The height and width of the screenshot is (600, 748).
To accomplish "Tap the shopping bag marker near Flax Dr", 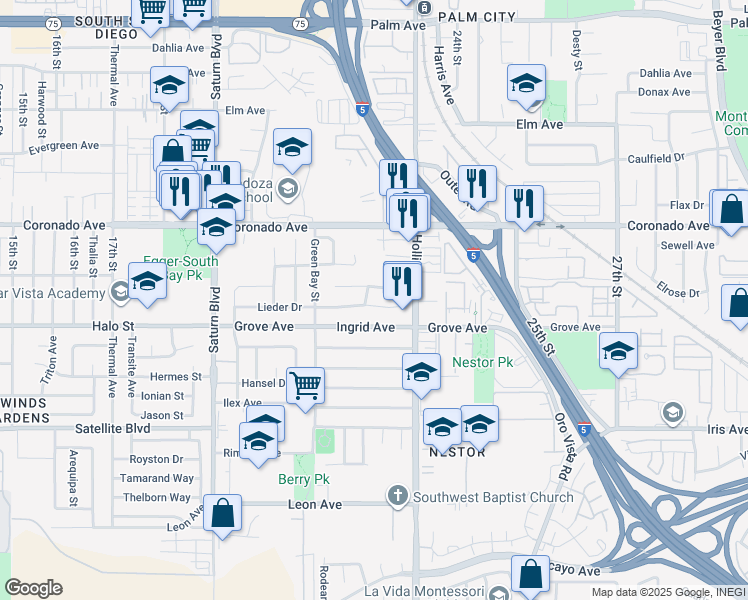I will (731, 209).
